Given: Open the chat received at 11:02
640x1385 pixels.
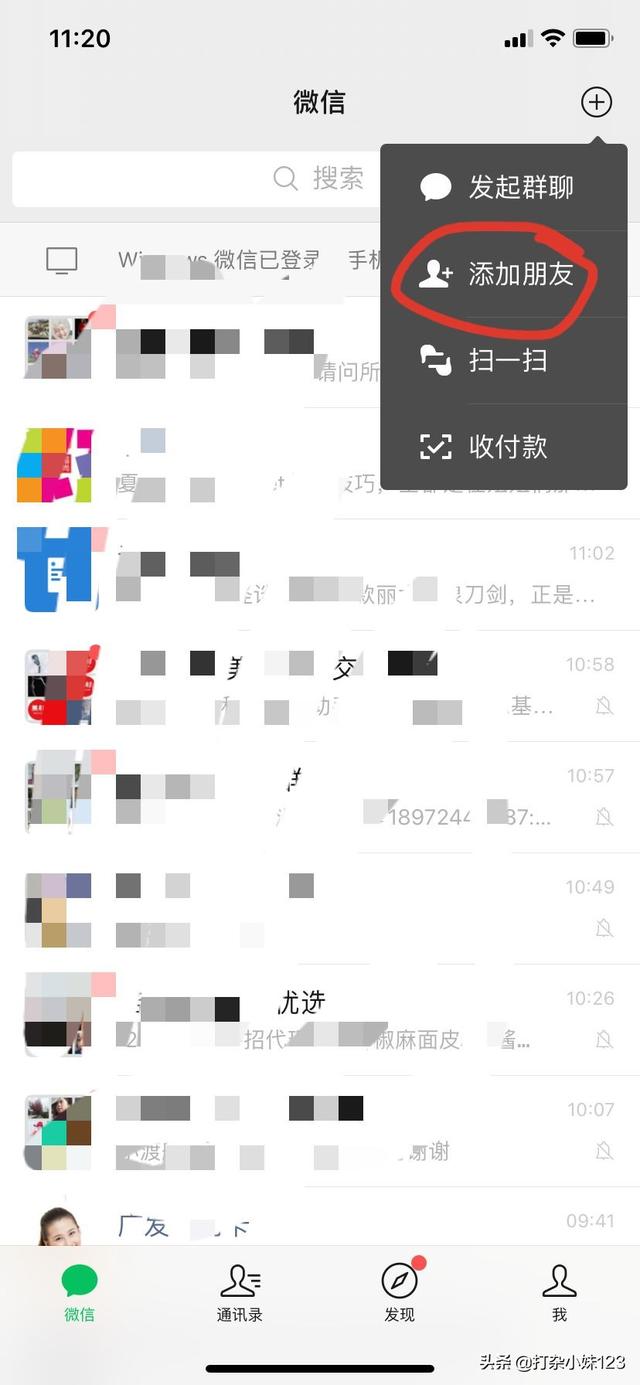Looking at the screenshot, I should pos(320,574).
